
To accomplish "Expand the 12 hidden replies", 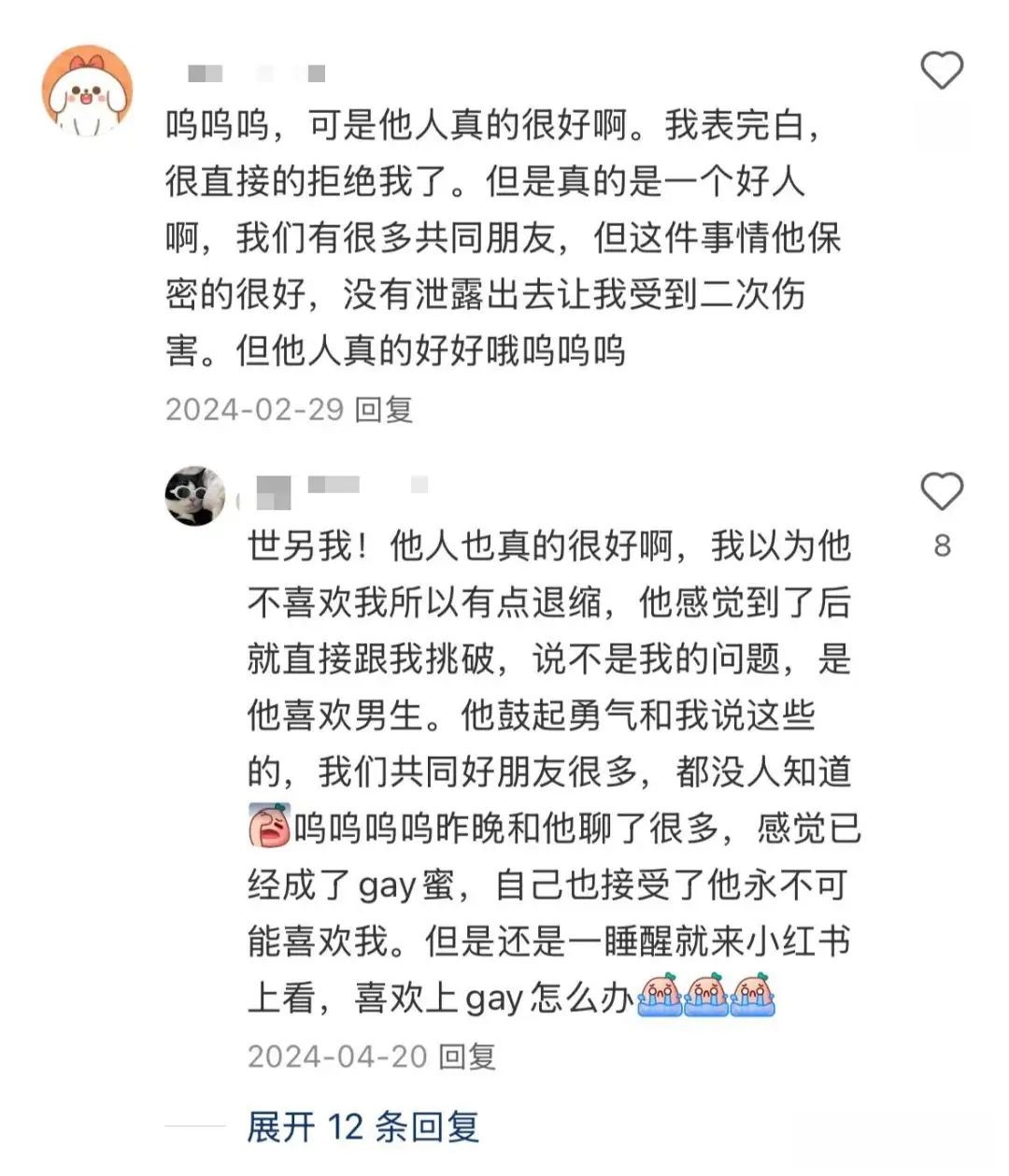I will click(x=362, y=1126).
